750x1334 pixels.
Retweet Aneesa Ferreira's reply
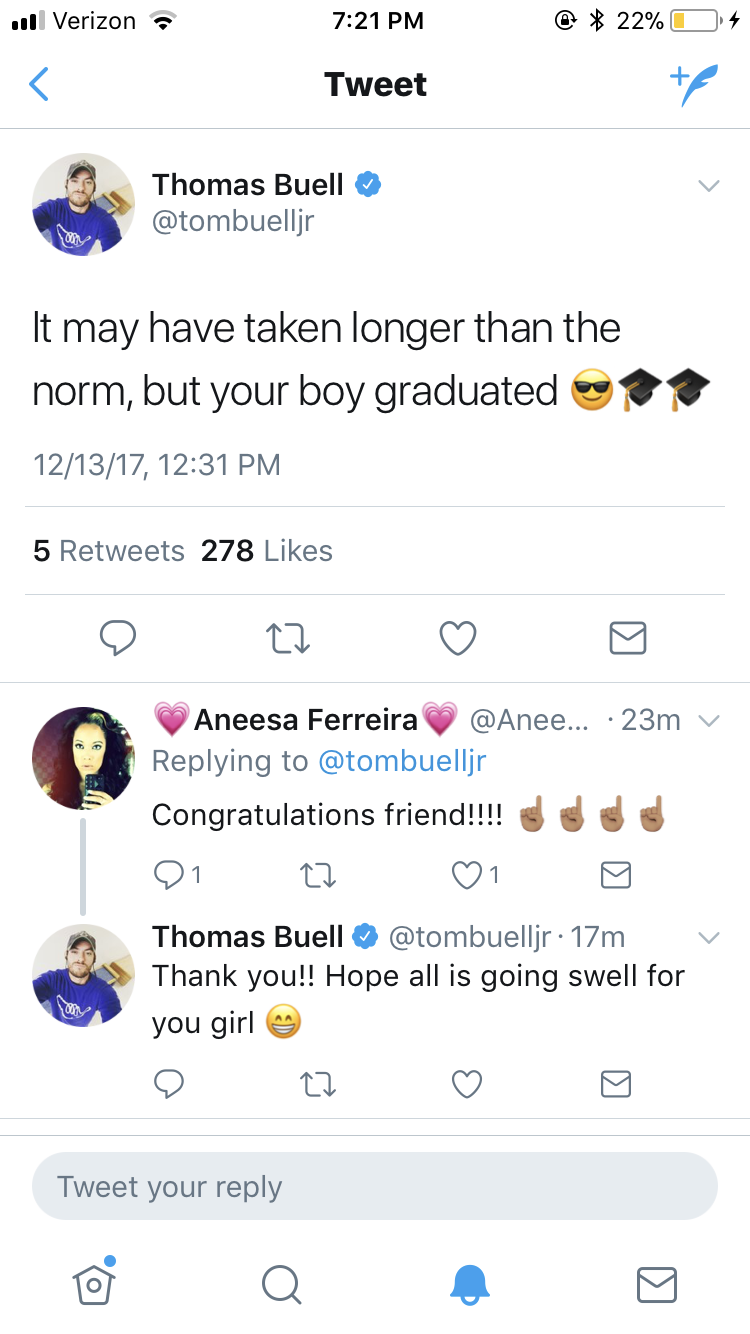[x=318, y=875]
